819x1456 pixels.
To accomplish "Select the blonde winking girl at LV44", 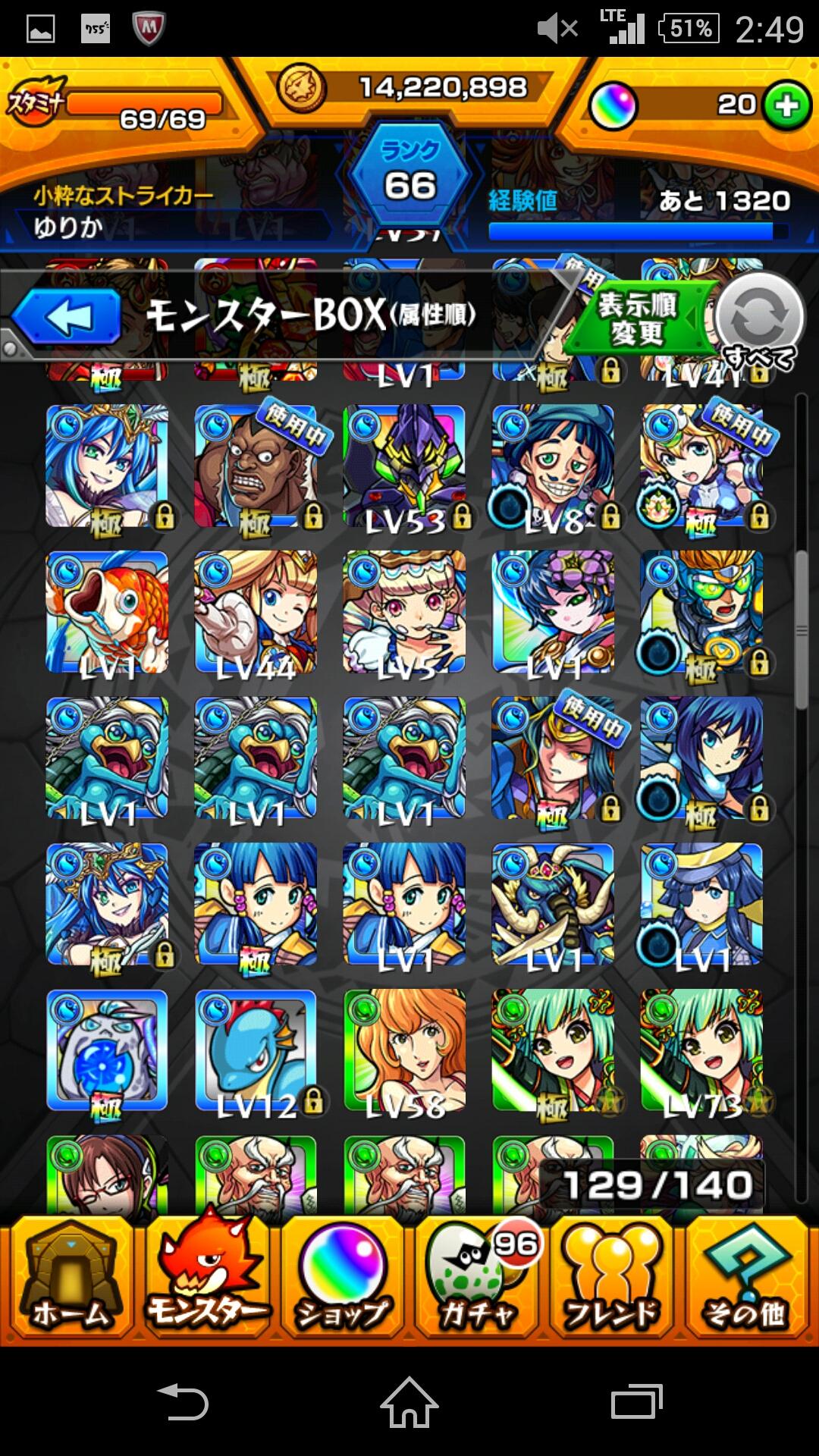I will (256, 612).
